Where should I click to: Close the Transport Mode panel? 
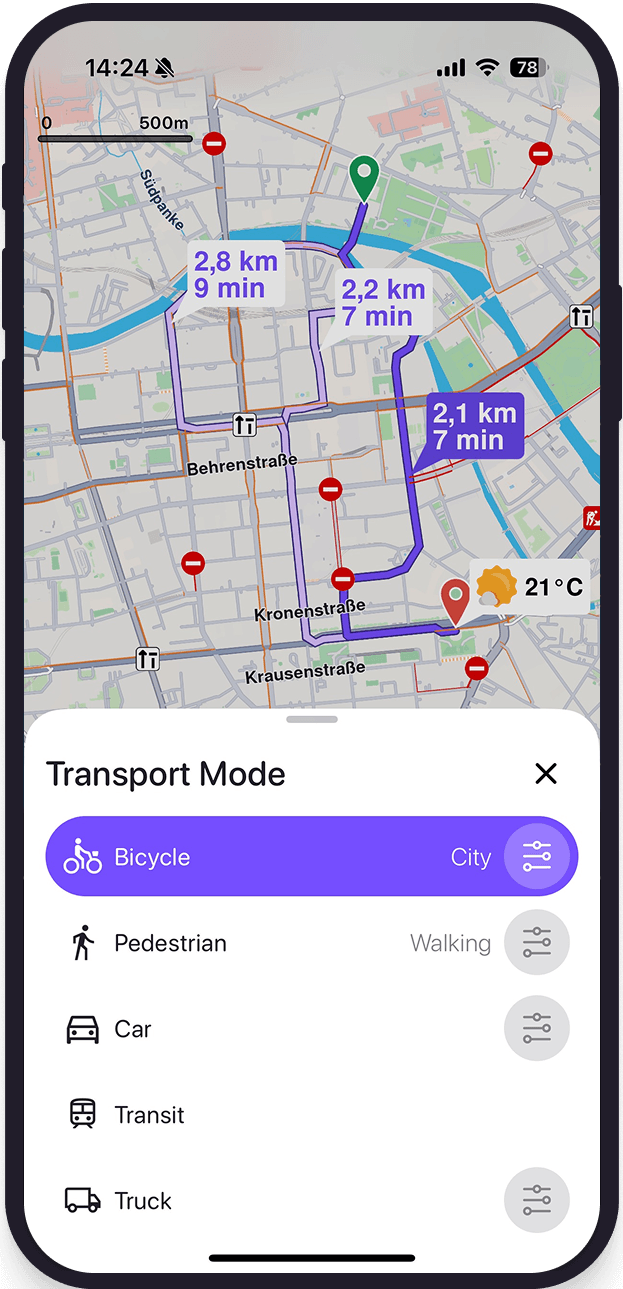(546, 773)
